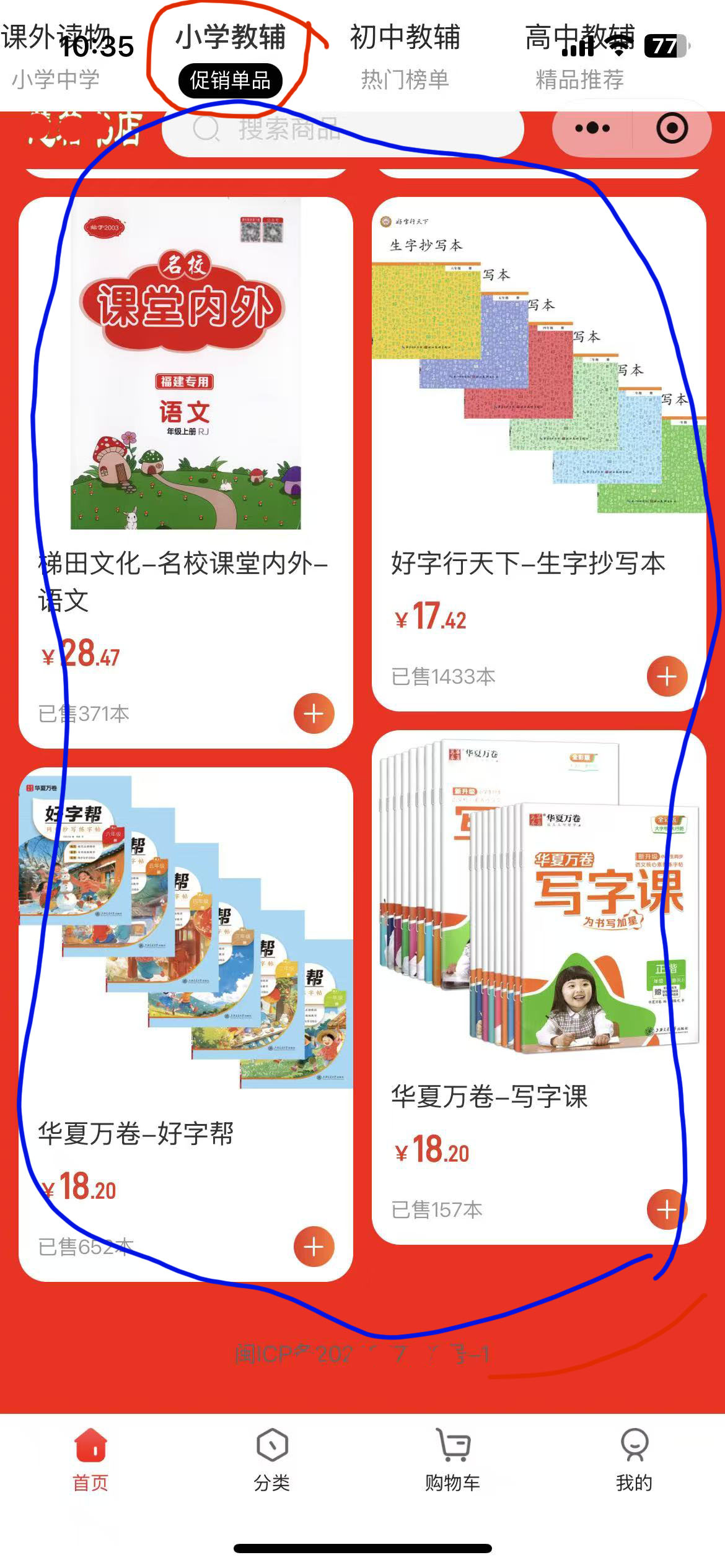Open the 我的 profile tab
The width and height of the screenshot is (725, 1568).
(x=634, y=1460)
